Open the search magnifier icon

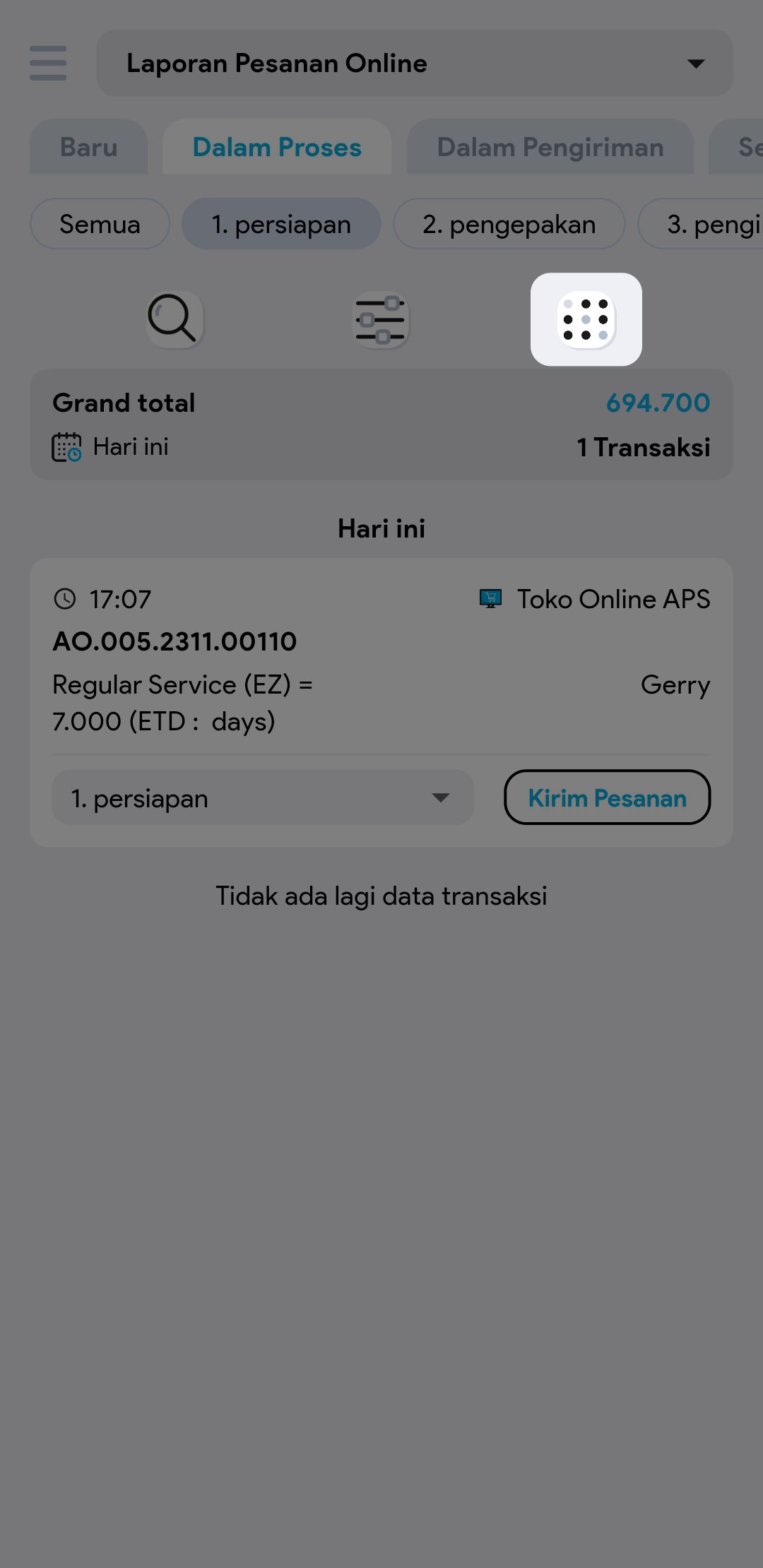pos(175,319)
